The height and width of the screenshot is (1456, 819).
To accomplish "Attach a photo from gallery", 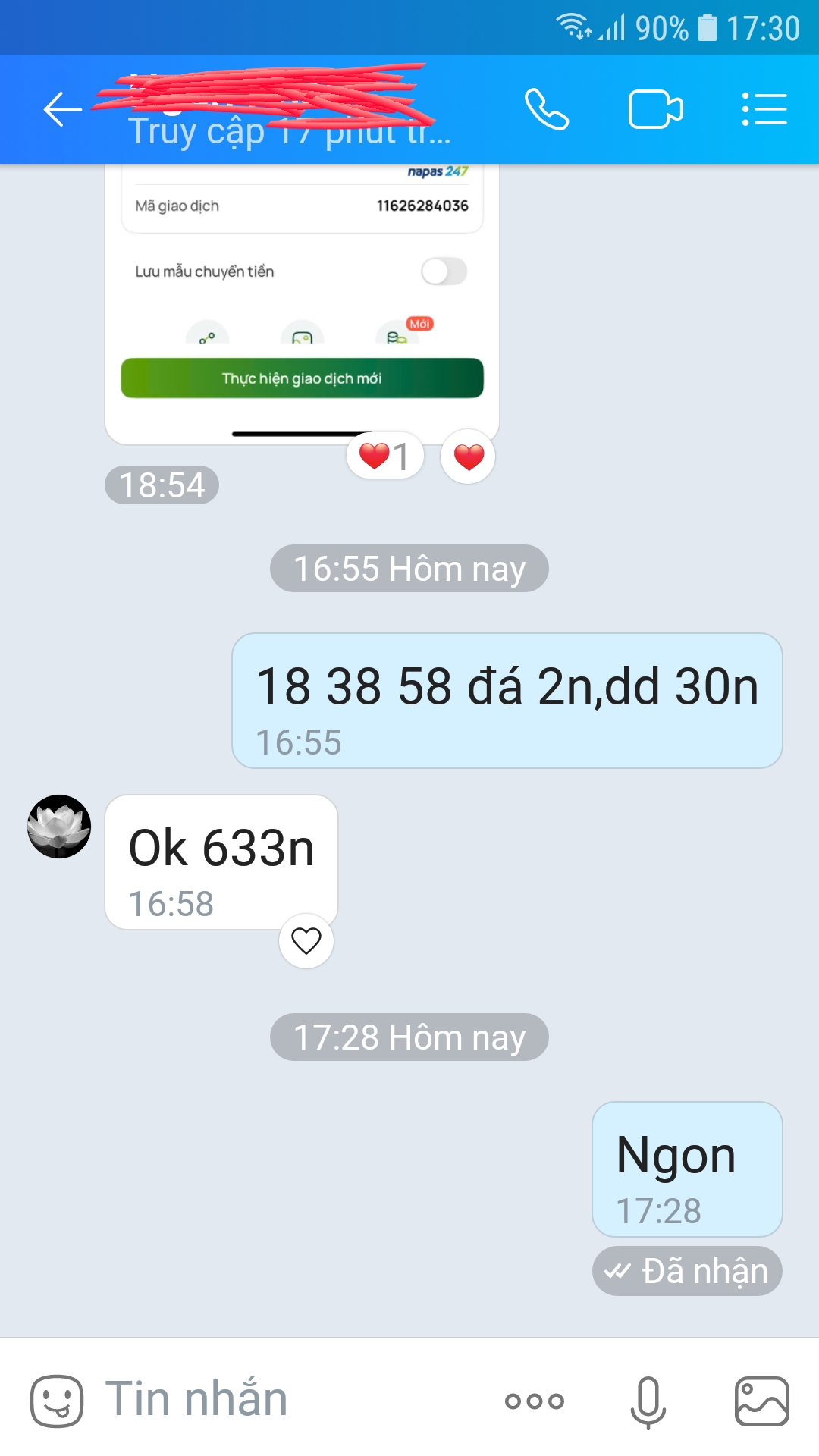I will coord(762,1401).
